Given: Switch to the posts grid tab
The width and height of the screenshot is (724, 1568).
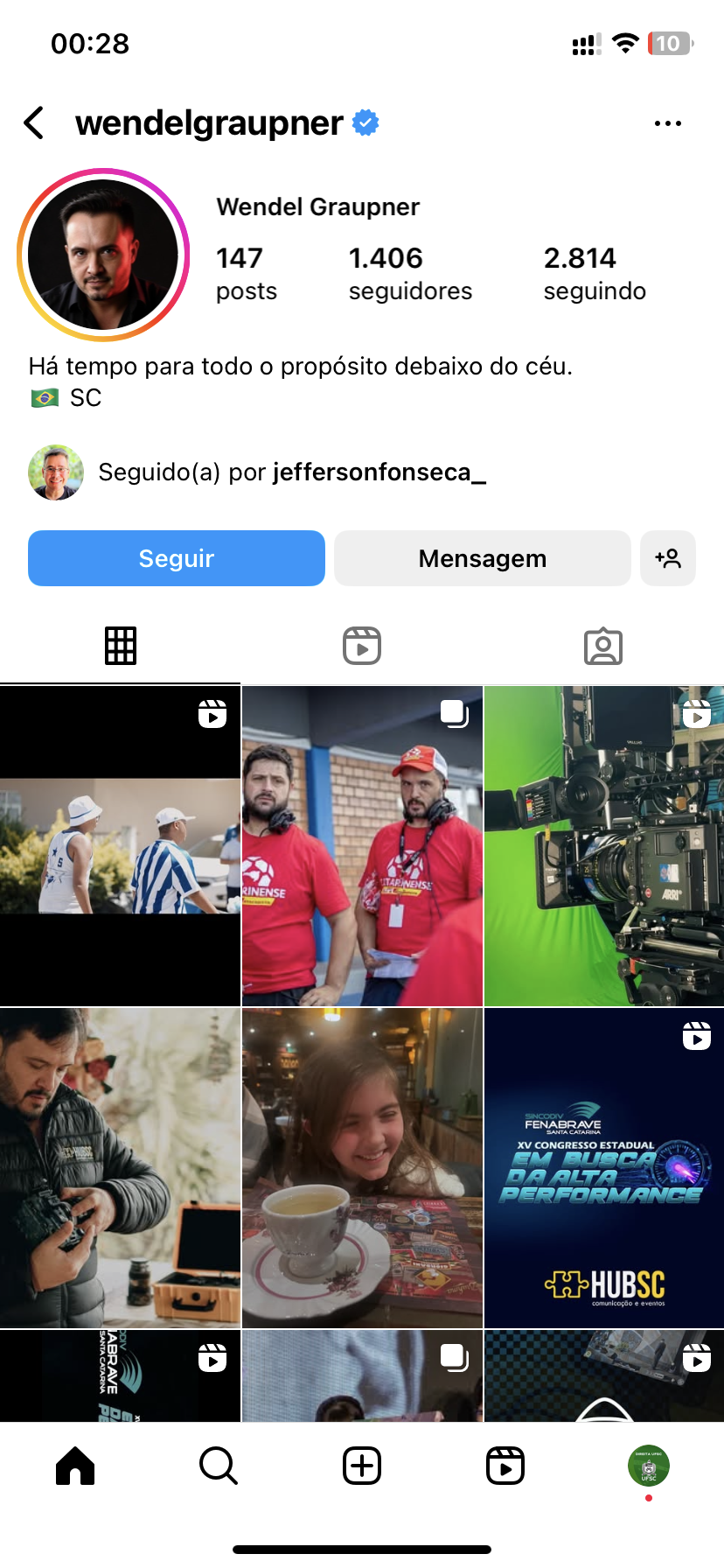Looking at the screenshot, I should pos(121,647).
